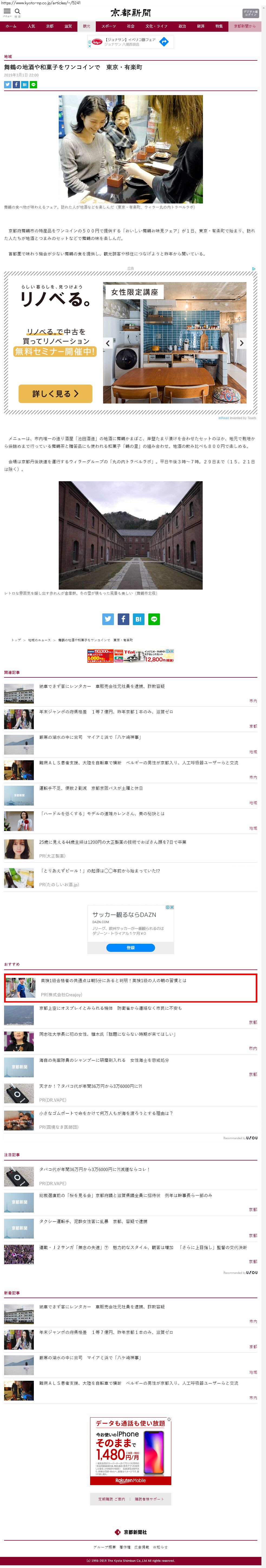266x1568 pixels.
Task: Share the article via LINE below the date
Action: pyautogui.click(x=33, y=85)
